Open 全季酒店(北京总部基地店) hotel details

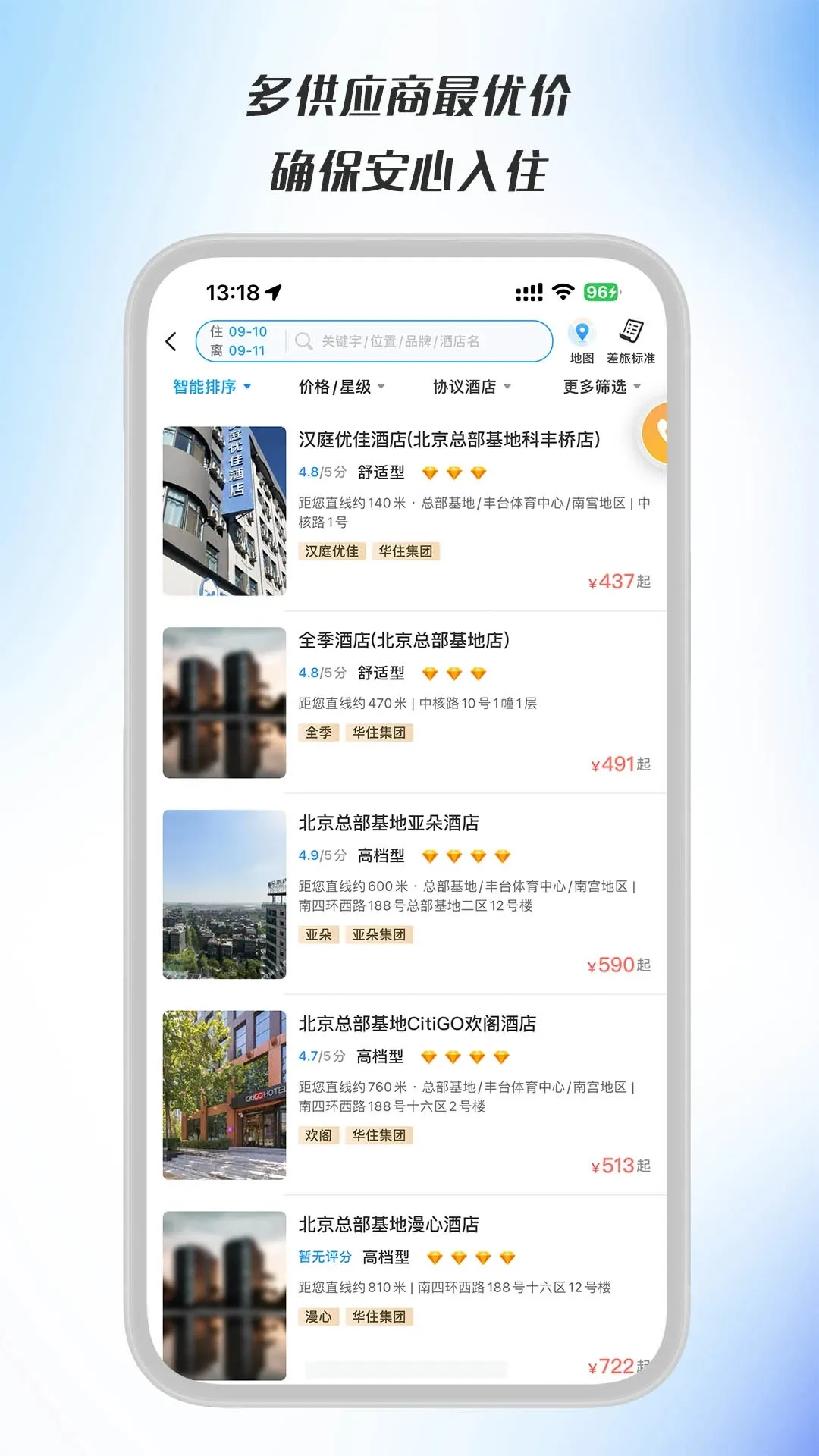(x=403, y=641)
